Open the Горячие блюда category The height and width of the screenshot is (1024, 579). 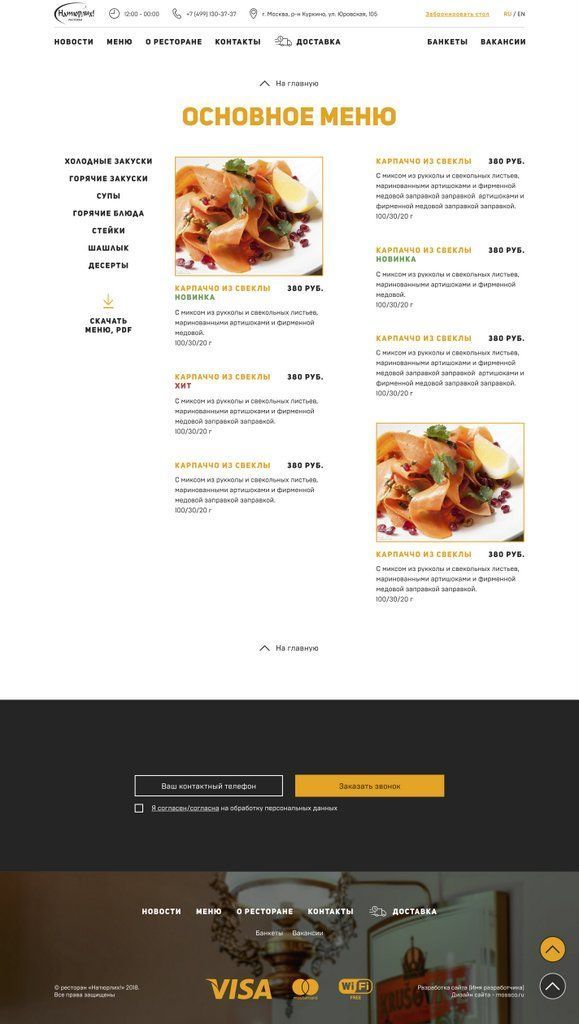108,214
